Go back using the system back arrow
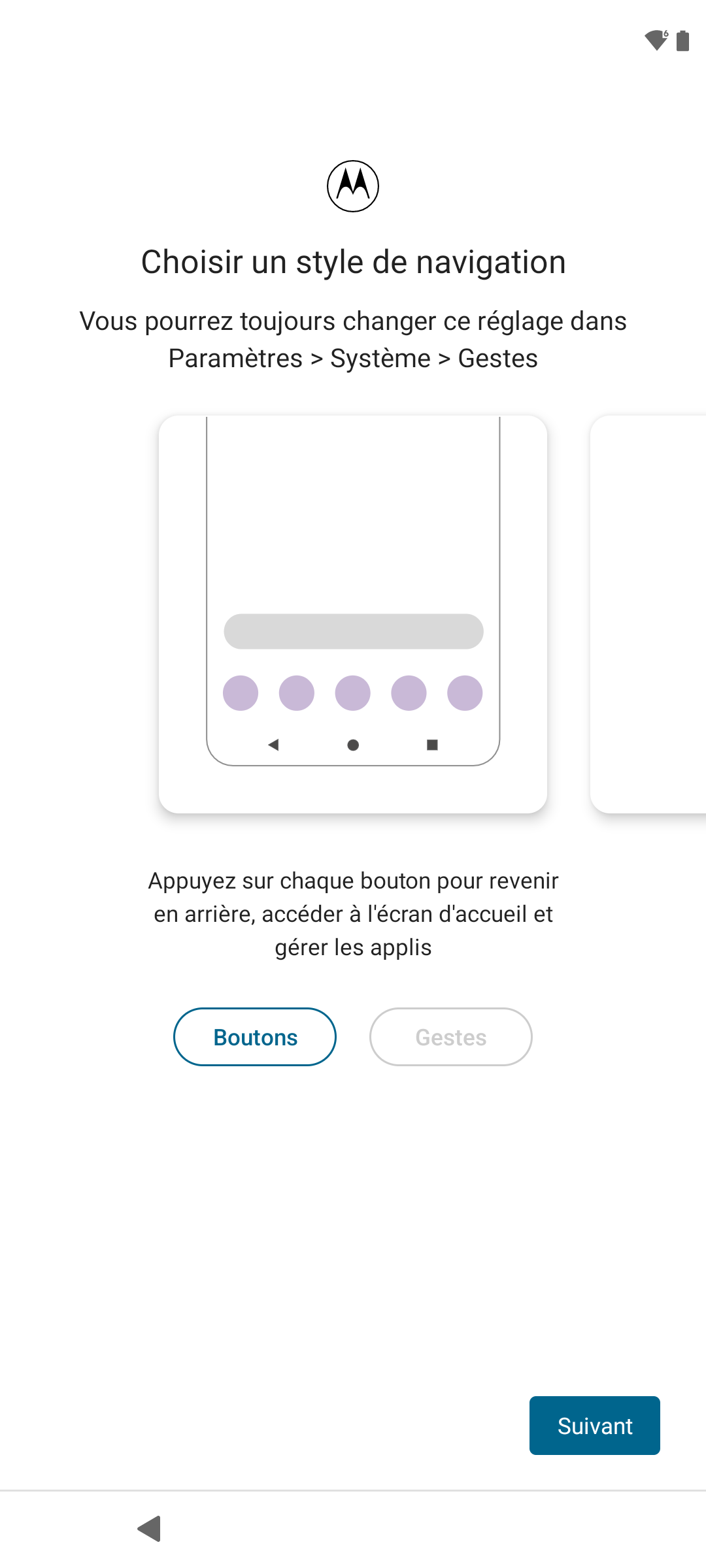This screenshot has height=1568, width=706. tap(150, 1529)
